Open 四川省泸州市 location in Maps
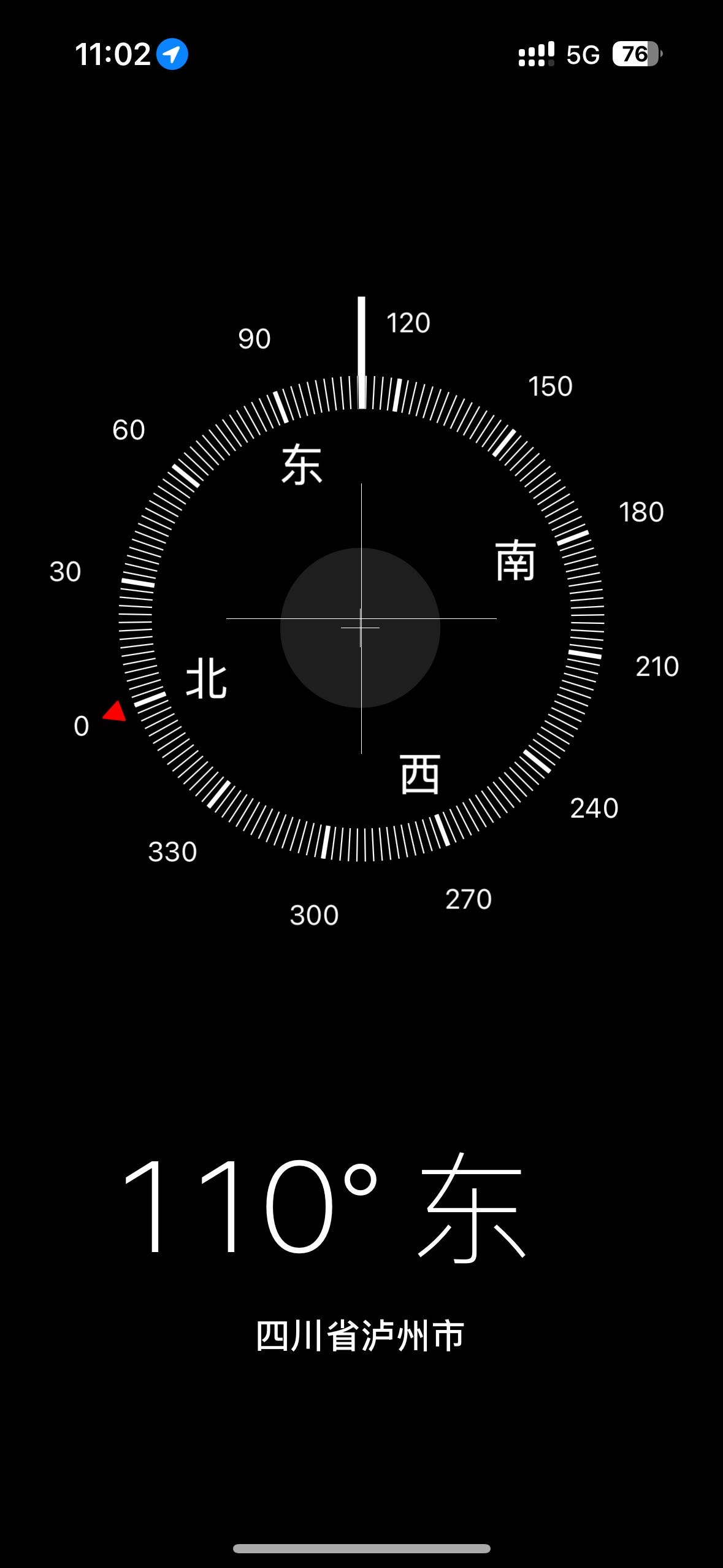Viewport: 723px width, 1568px height. [x=361, y=1335]
